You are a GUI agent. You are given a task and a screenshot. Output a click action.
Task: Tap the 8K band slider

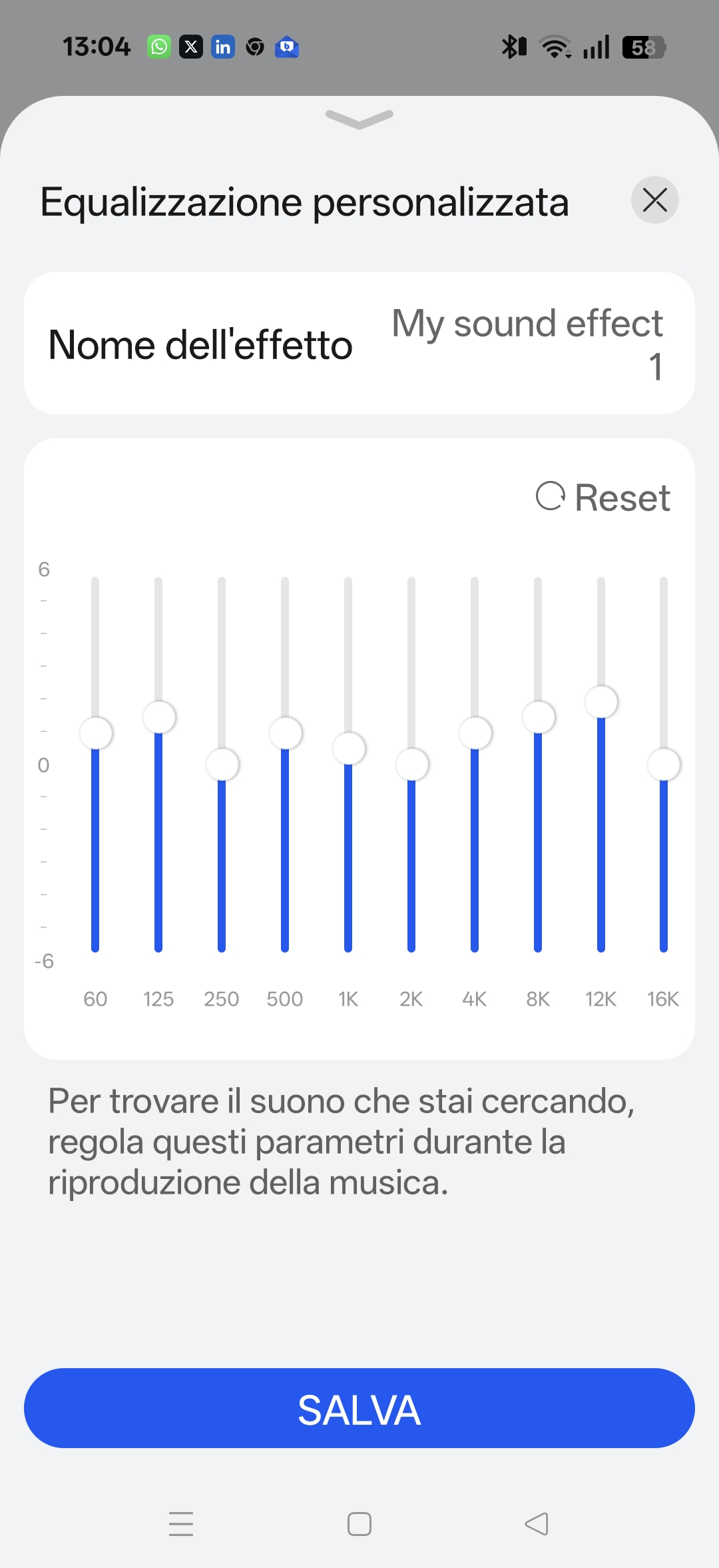click(539, 717)
